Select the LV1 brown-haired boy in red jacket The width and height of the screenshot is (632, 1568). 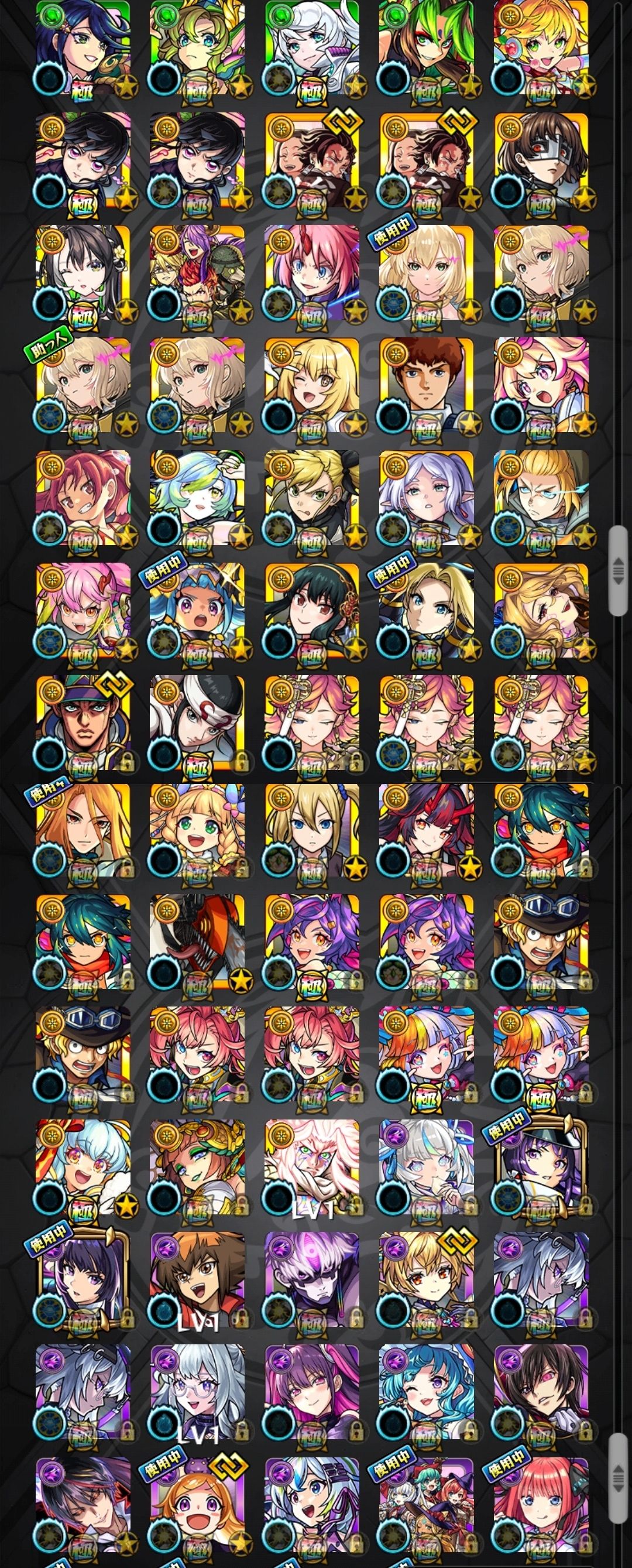click(197, 1394)
